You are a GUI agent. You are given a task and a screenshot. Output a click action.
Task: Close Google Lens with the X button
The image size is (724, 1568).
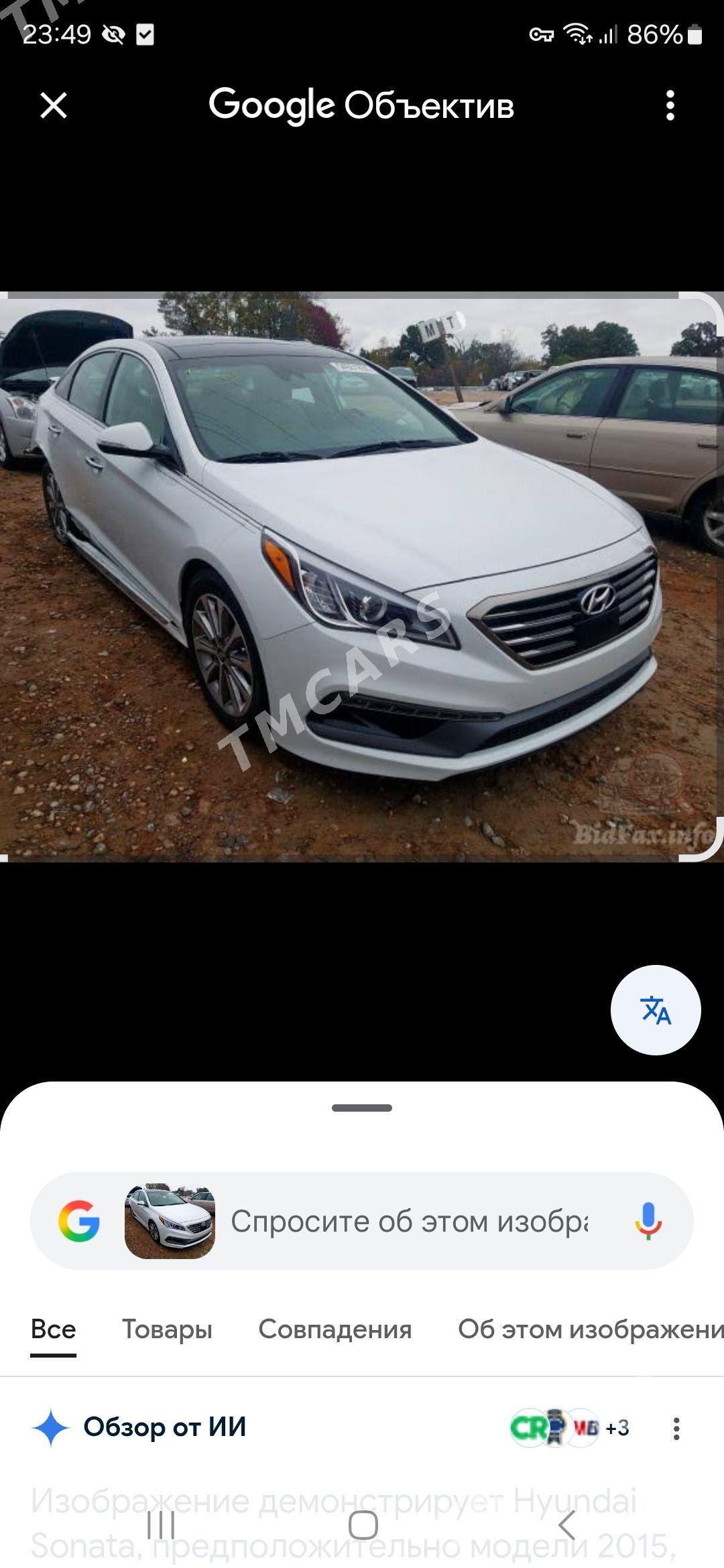(54, 105)
